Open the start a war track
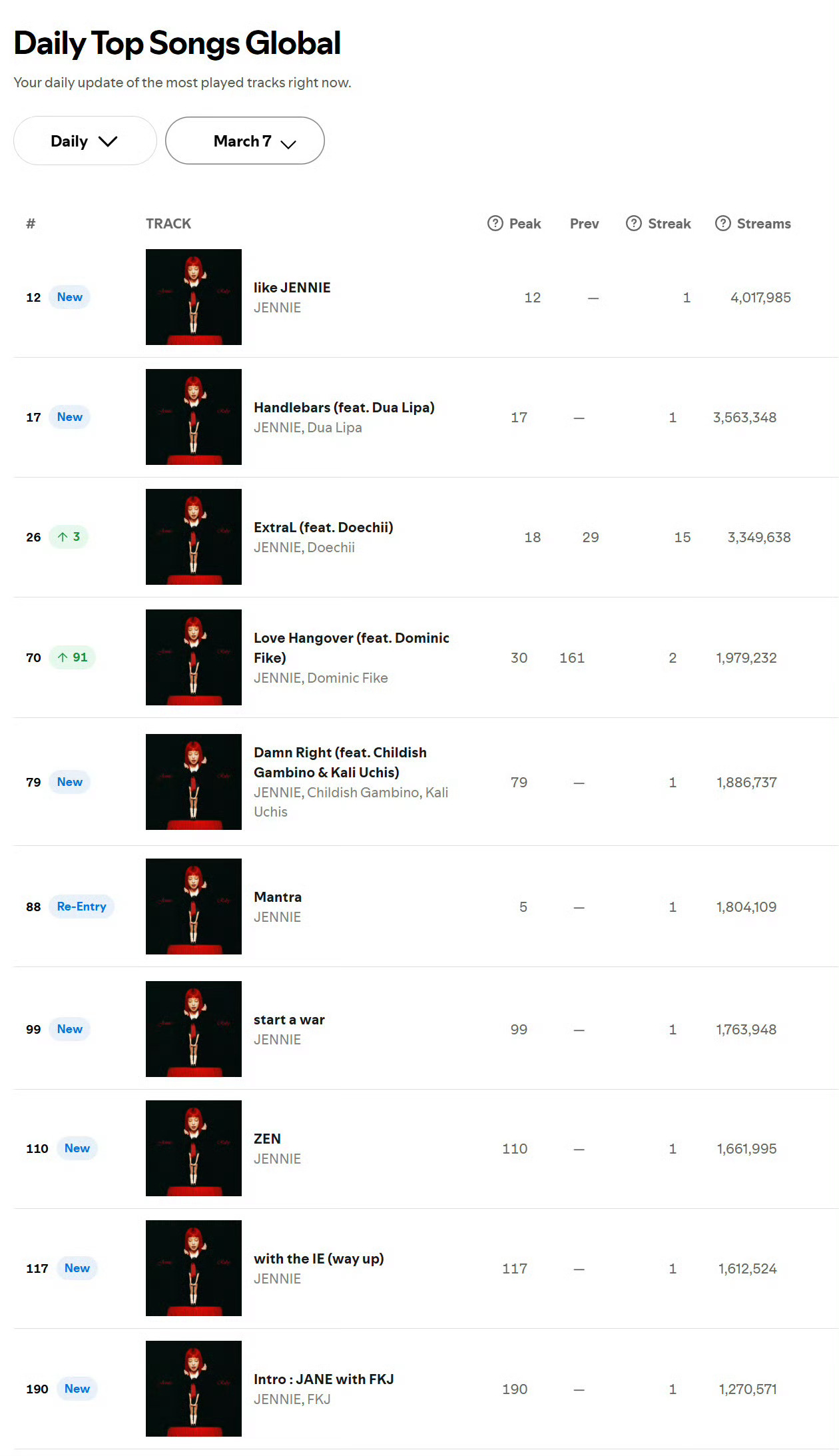This screenshot has height=1456, width=839. pos(289,1019)
